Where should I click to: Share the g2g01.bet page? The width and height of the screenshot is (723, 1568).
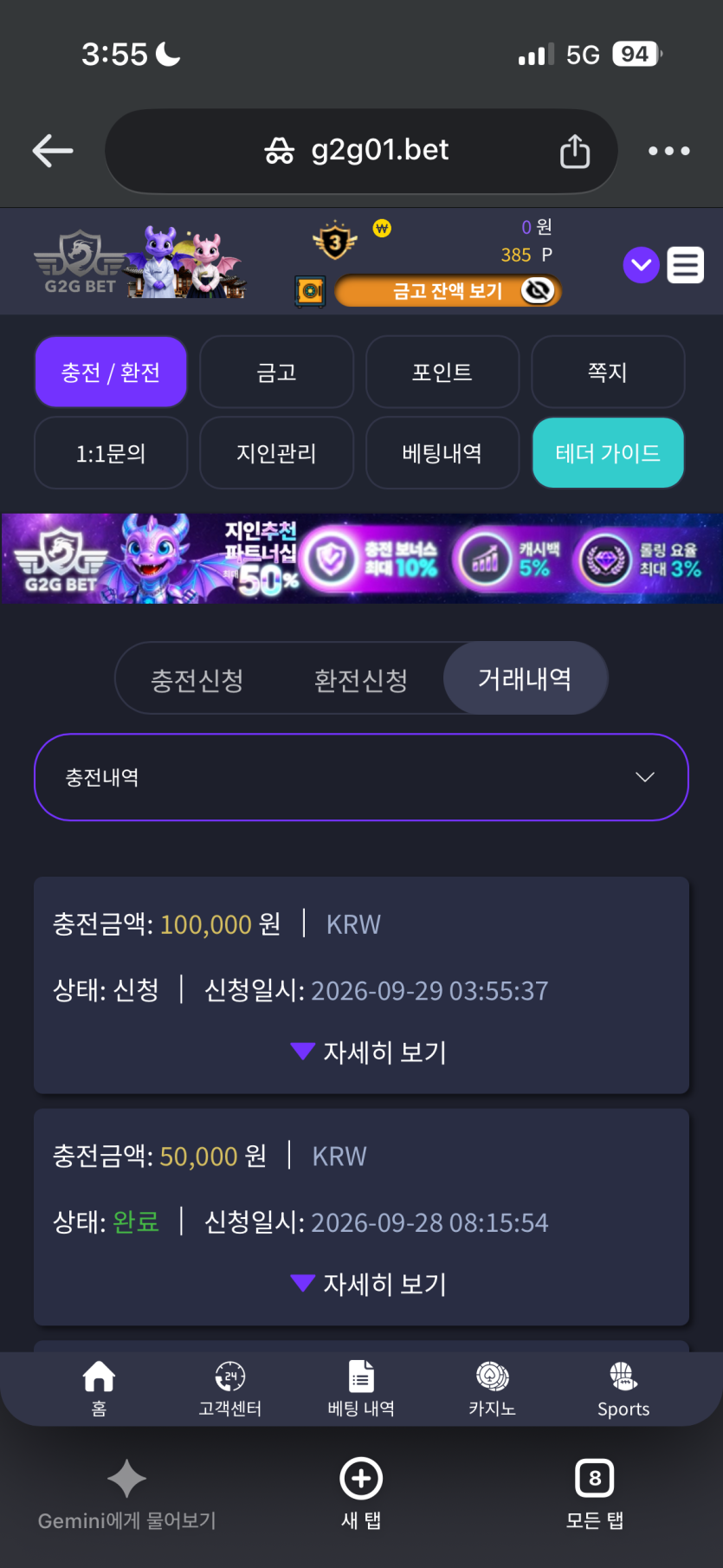(x=575, y=151)
